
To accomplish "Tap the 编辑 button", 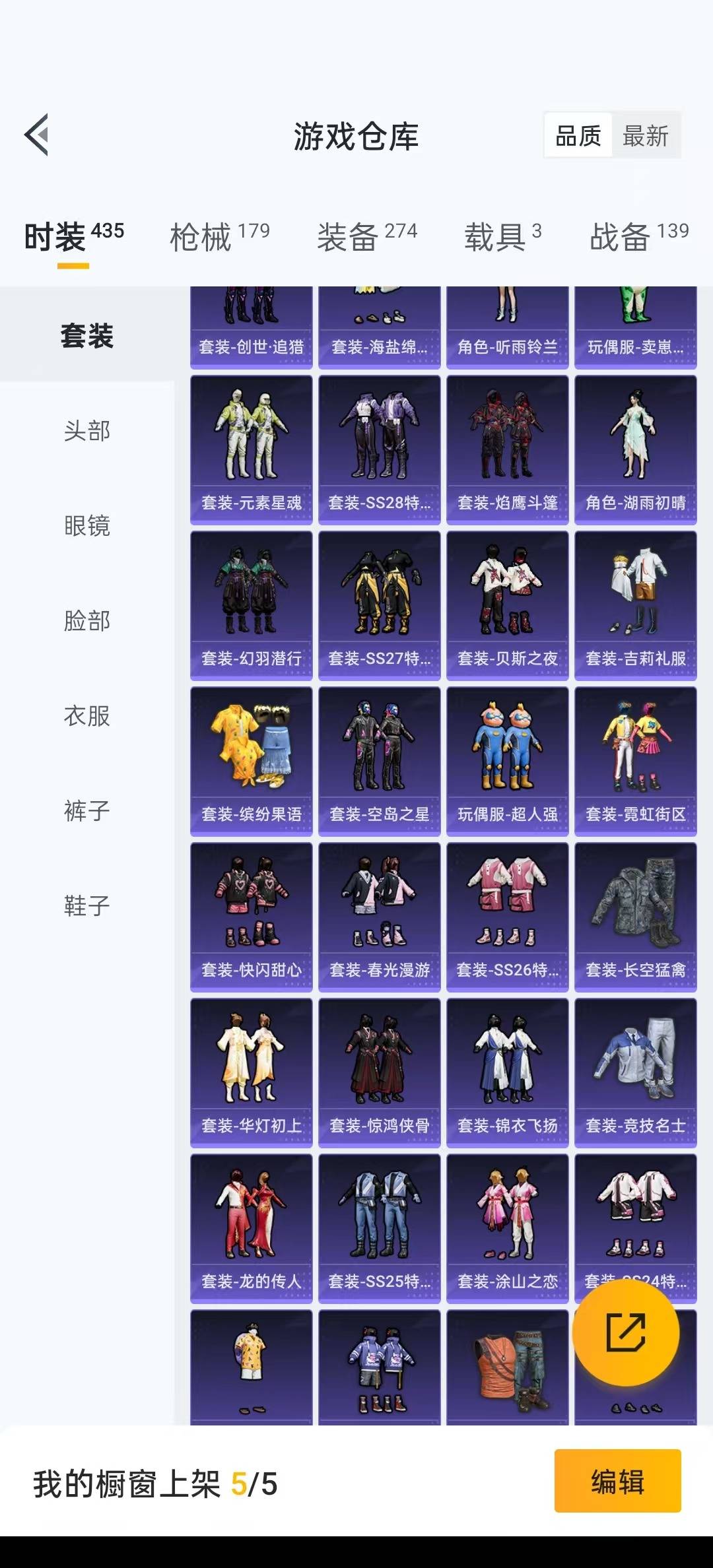I will (618, 1481).
